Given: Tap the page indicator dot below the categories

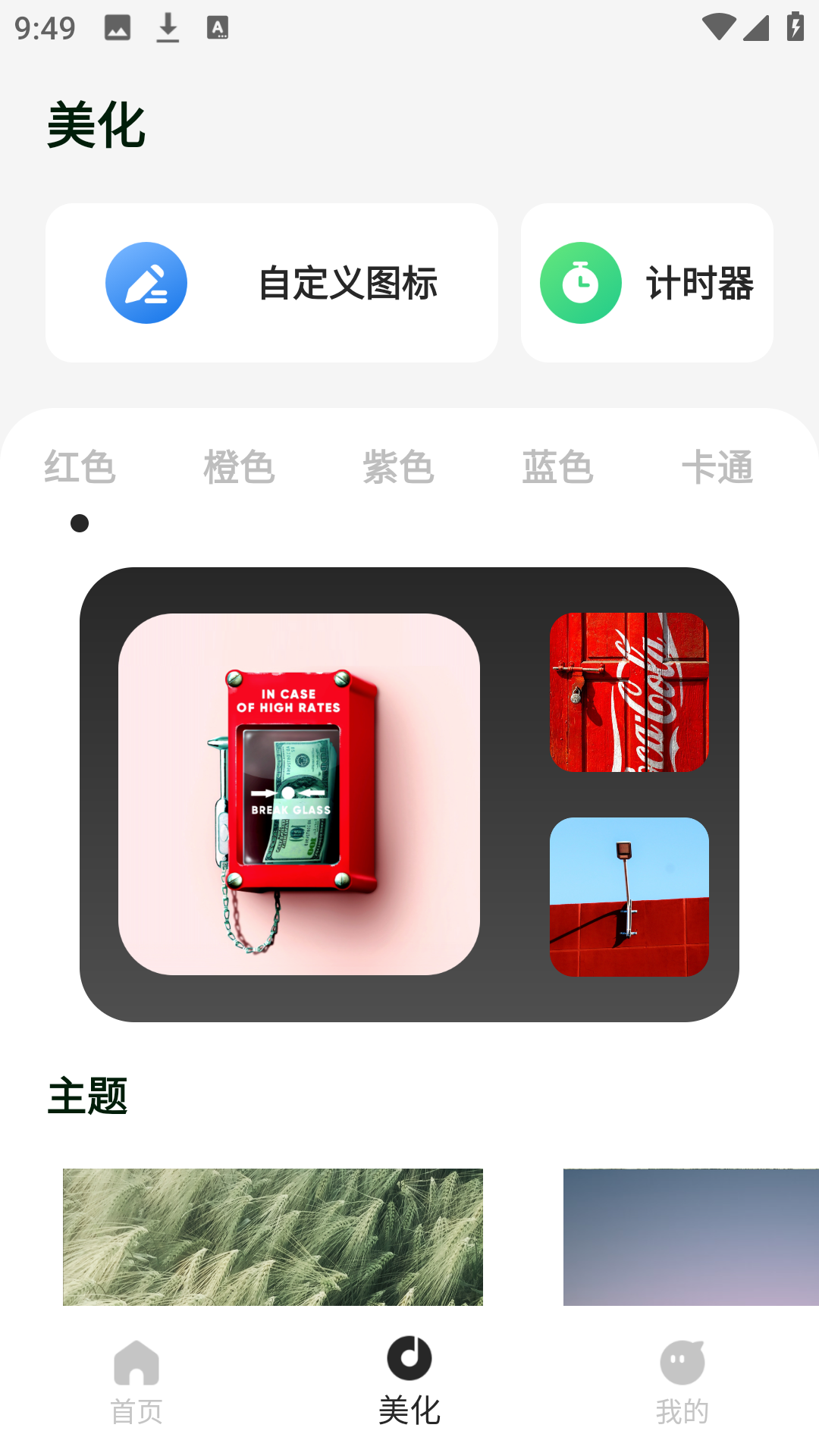Looking at the screenshot, I should [79, 522].
